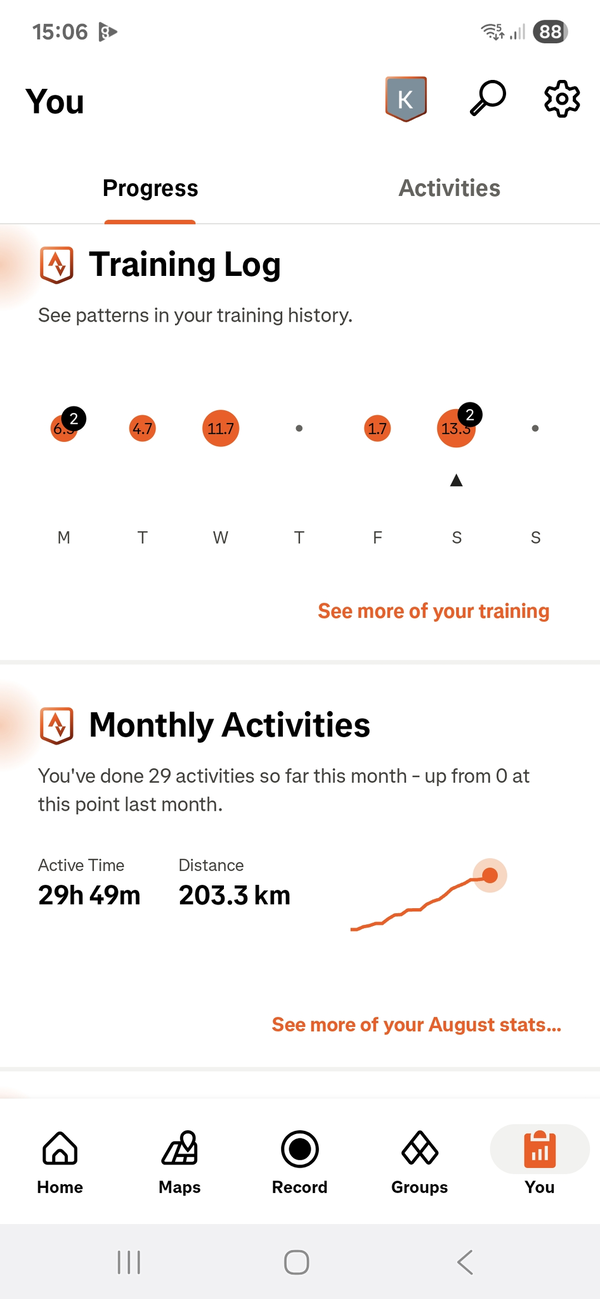Tap the You tab in bottom navigation
This screenshot has width=600, height=1299.
tap(539, 1163)
